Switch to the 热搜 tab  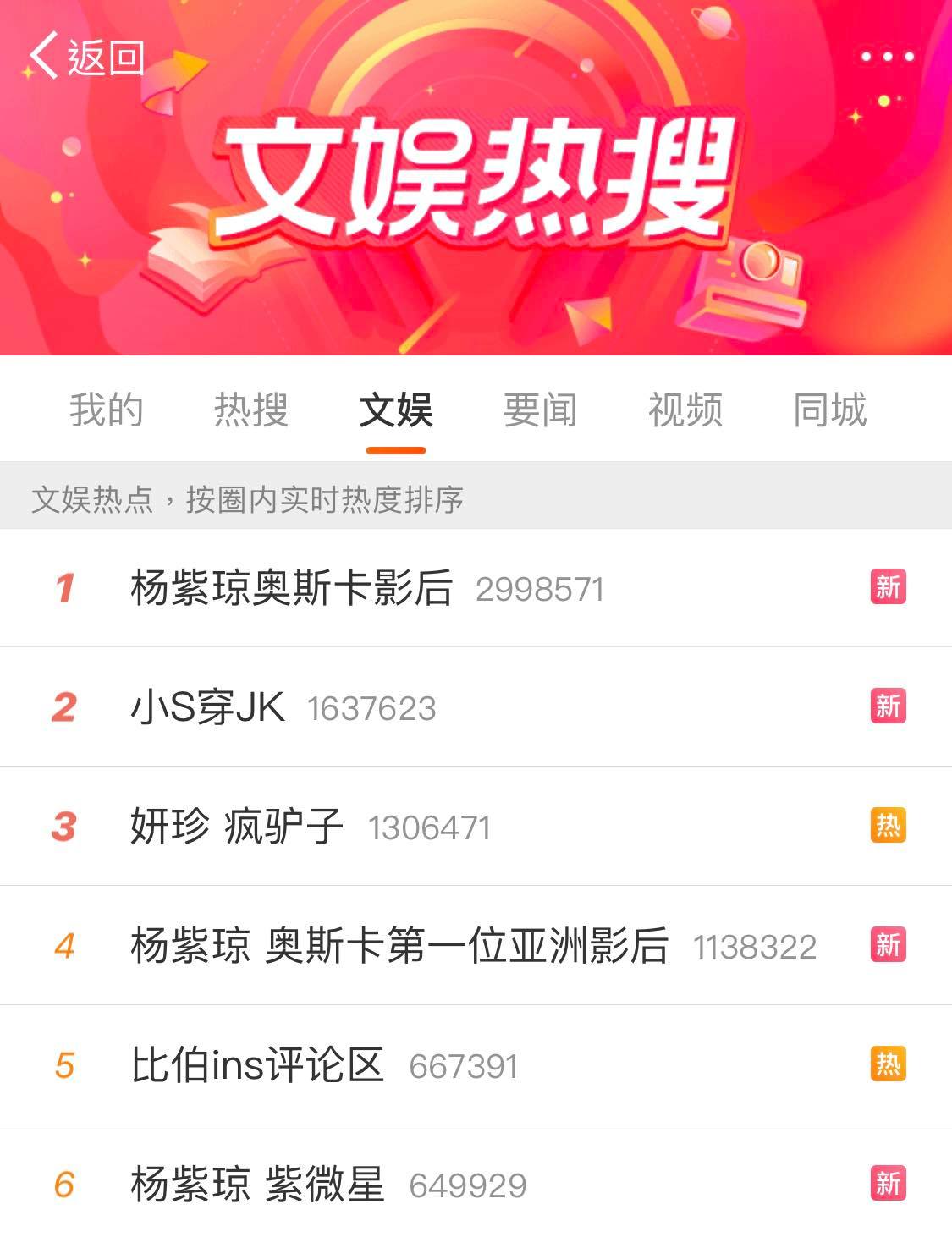pyautogui.click(x=250, y=410)
